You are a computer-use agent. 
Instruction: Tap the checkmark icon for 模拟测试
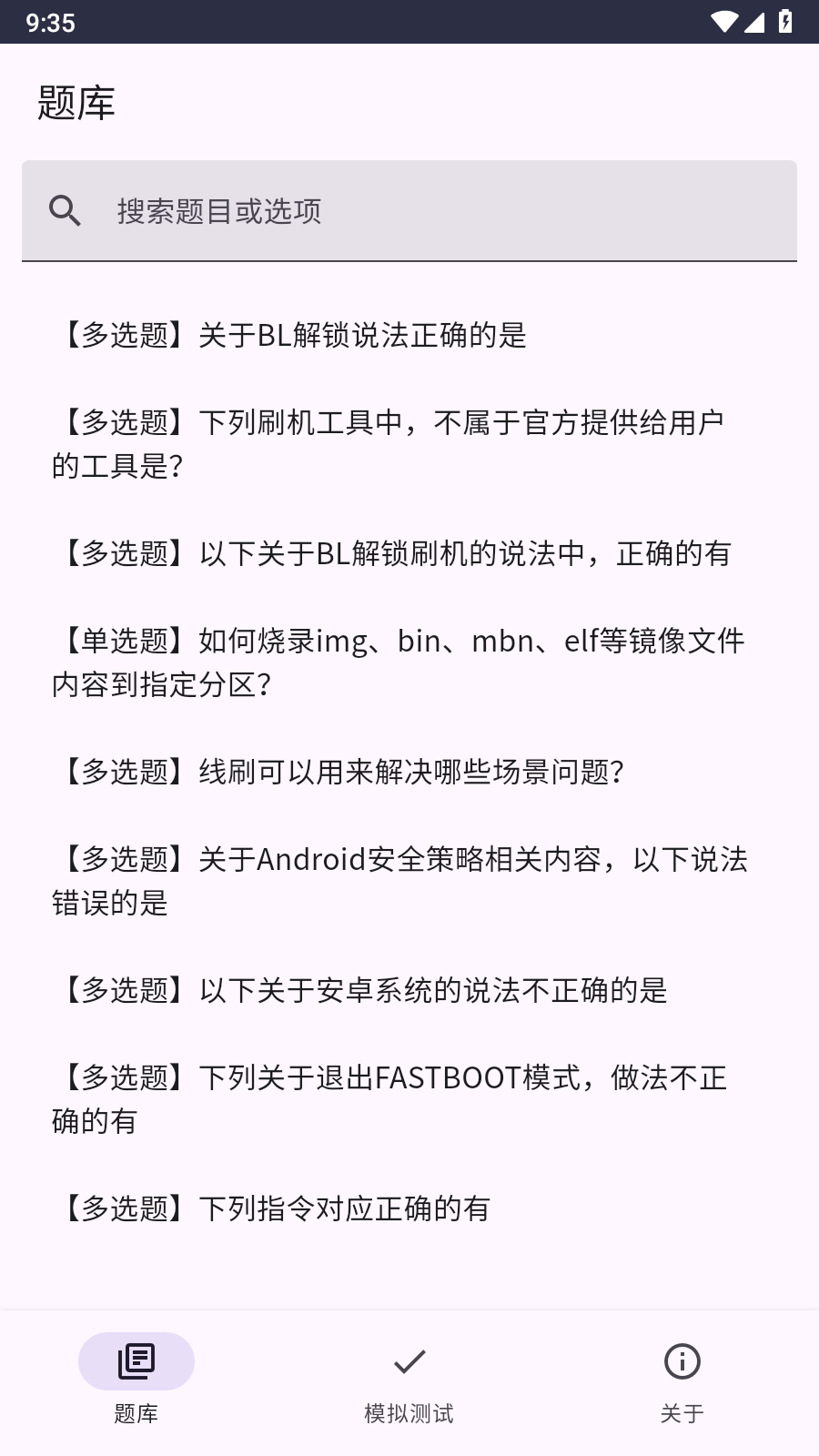pyautogui.click(x=409, y=1360)
